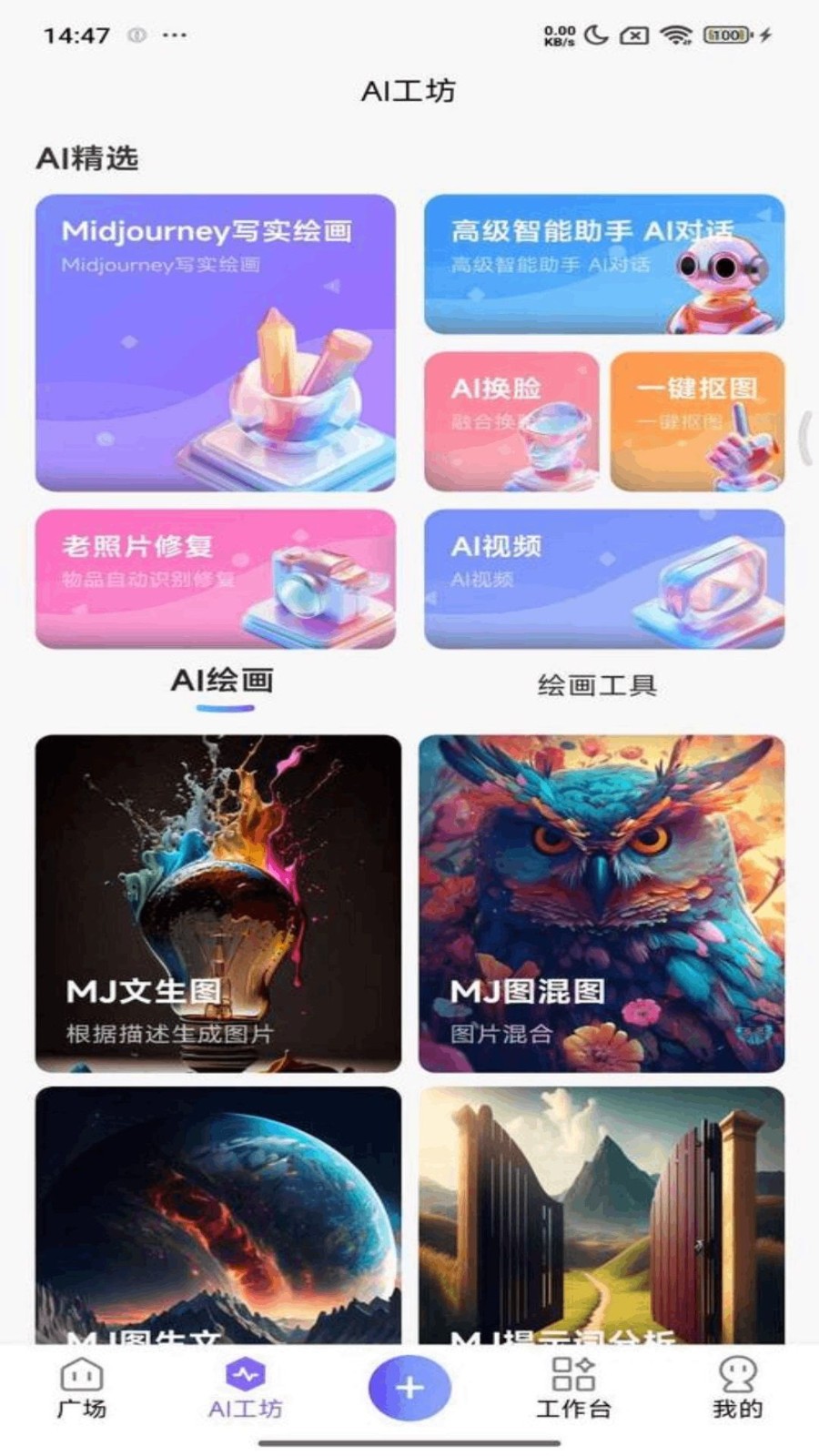Open the AI换脸 face swap tool
The image size is (819, 1456).
click(x=512, y=420)
